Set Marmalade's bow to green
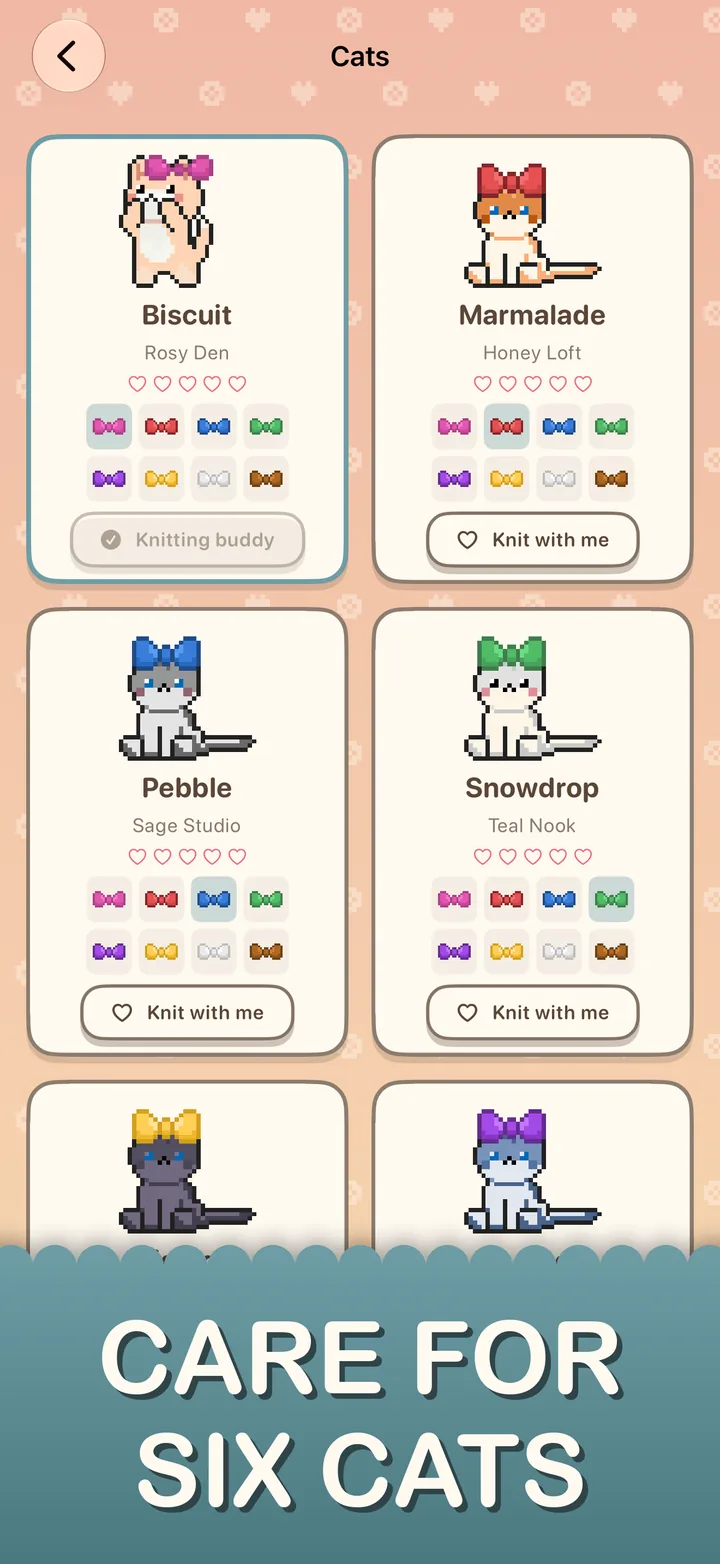Image resolution: width=720 pixels, height=1564 pixels. pyautogui.click(x=611, y=427)
